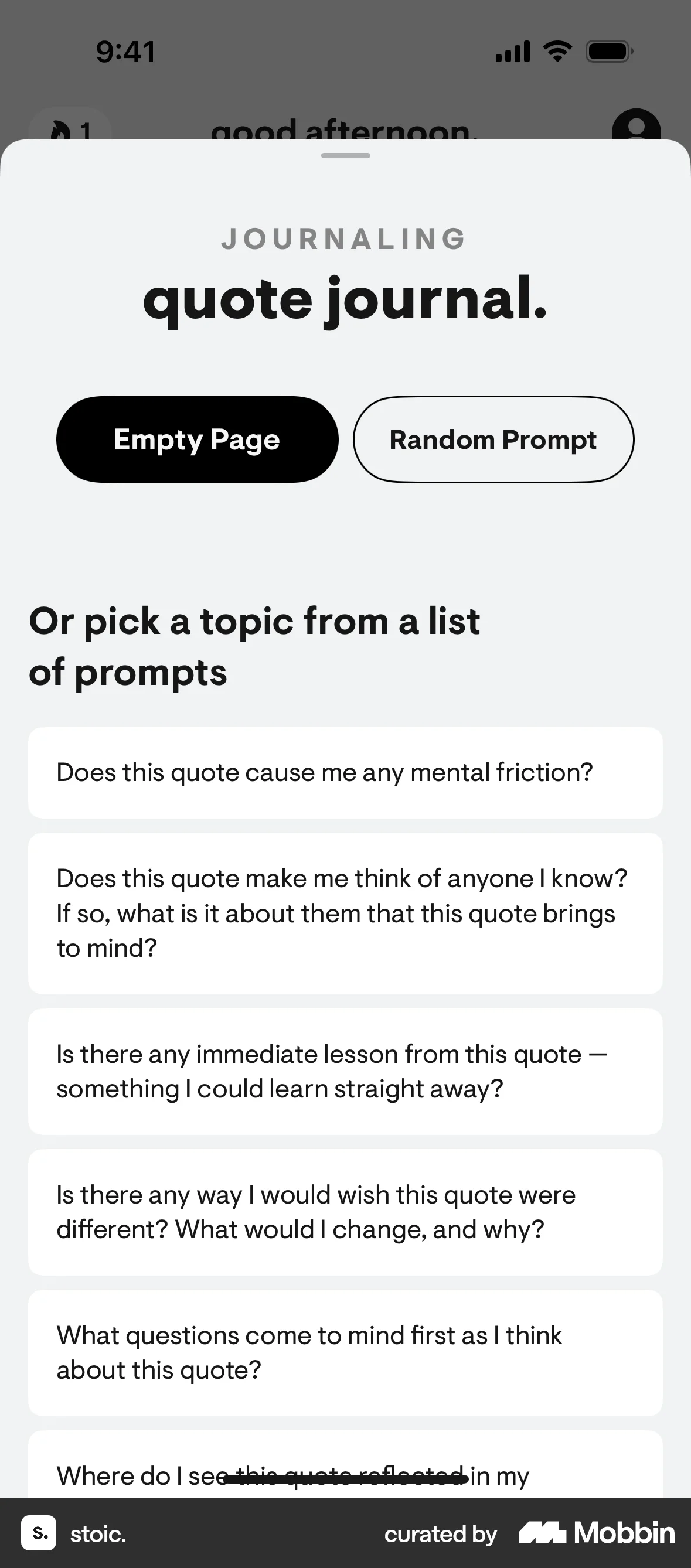This screenshot has width=691, height=1568.
Task: Tap the prompt about questions that come to mind
Action: (345, 1352)
